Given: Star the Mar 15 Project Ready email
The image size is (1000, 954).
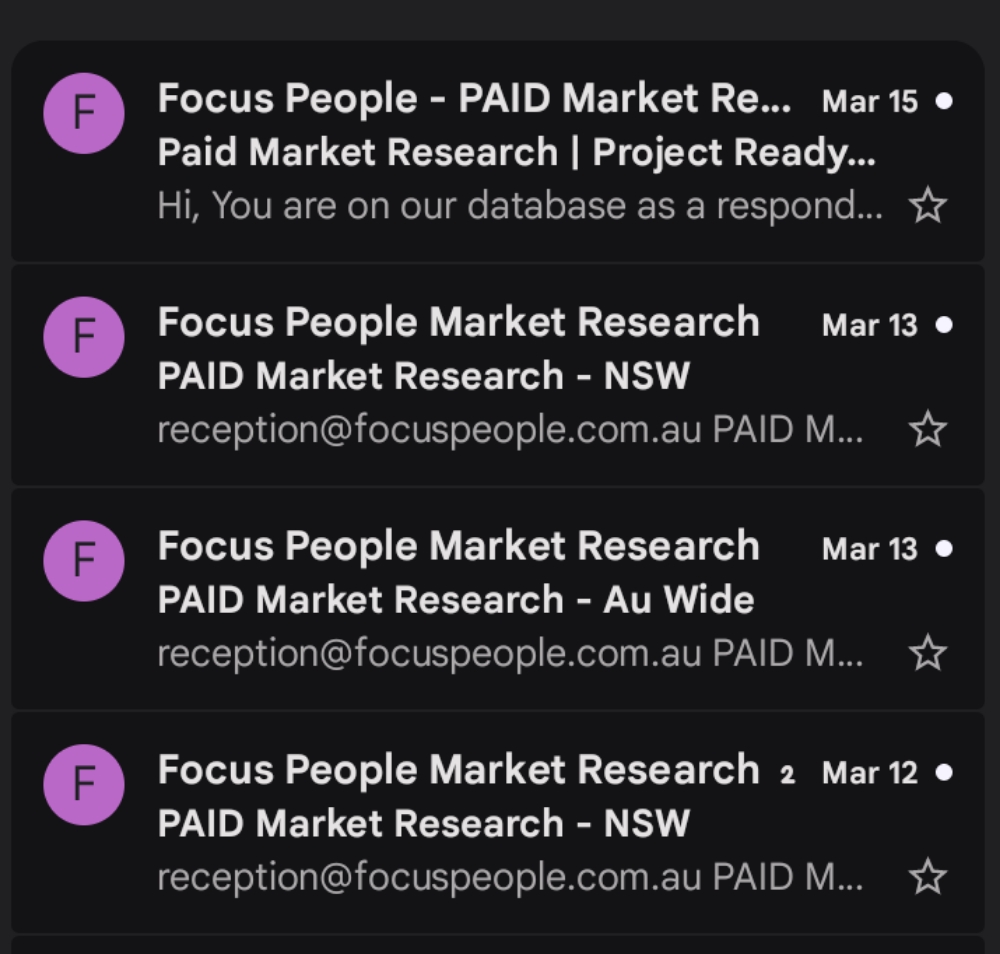Looking at the screenshot, I should (x=927, y=207).
